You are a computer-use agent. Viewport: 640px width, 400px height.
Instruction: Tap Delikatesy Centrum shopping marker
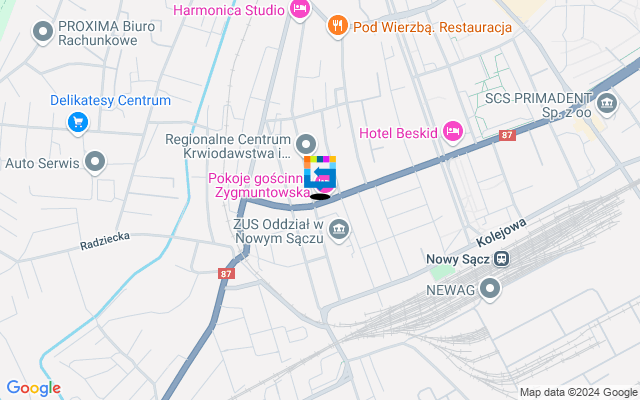click(x=77, y=122)
